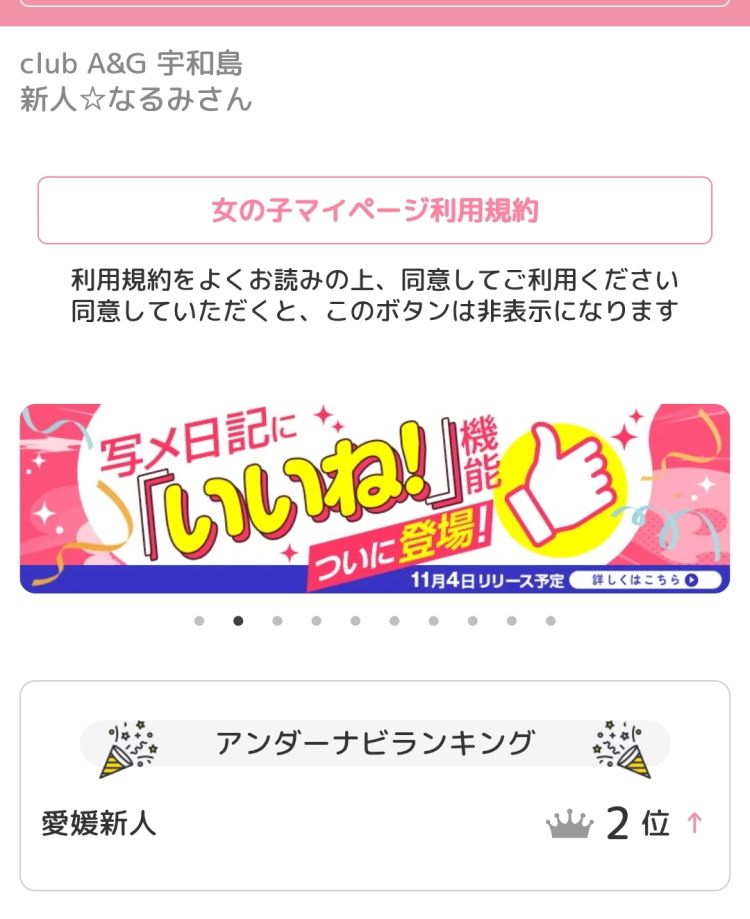Tap the cast name 新人☆なるみさん
This screenshot has height=919, width=750.
[136, 98]
